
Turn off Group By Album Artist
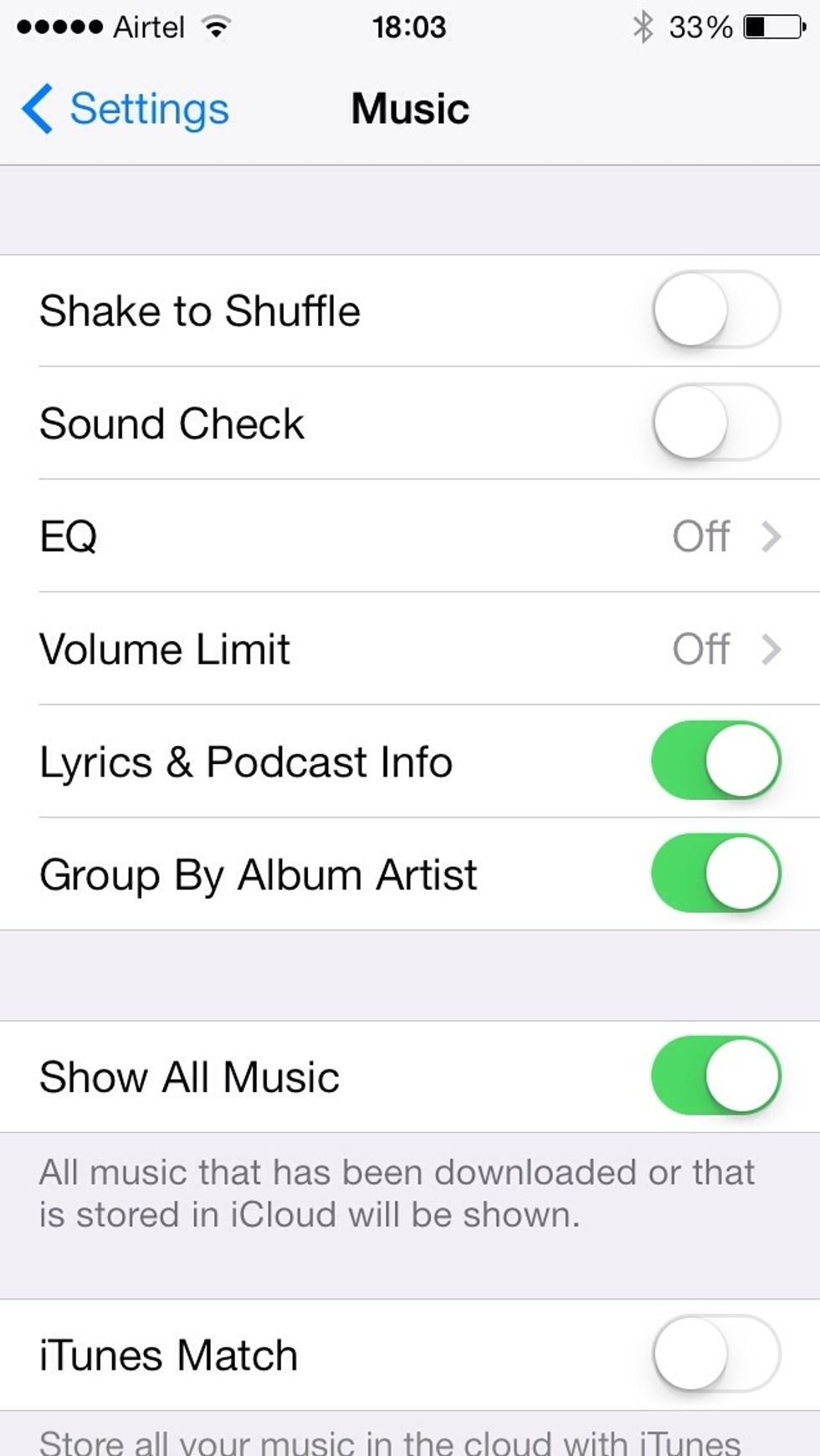click(x=715, y=874)
